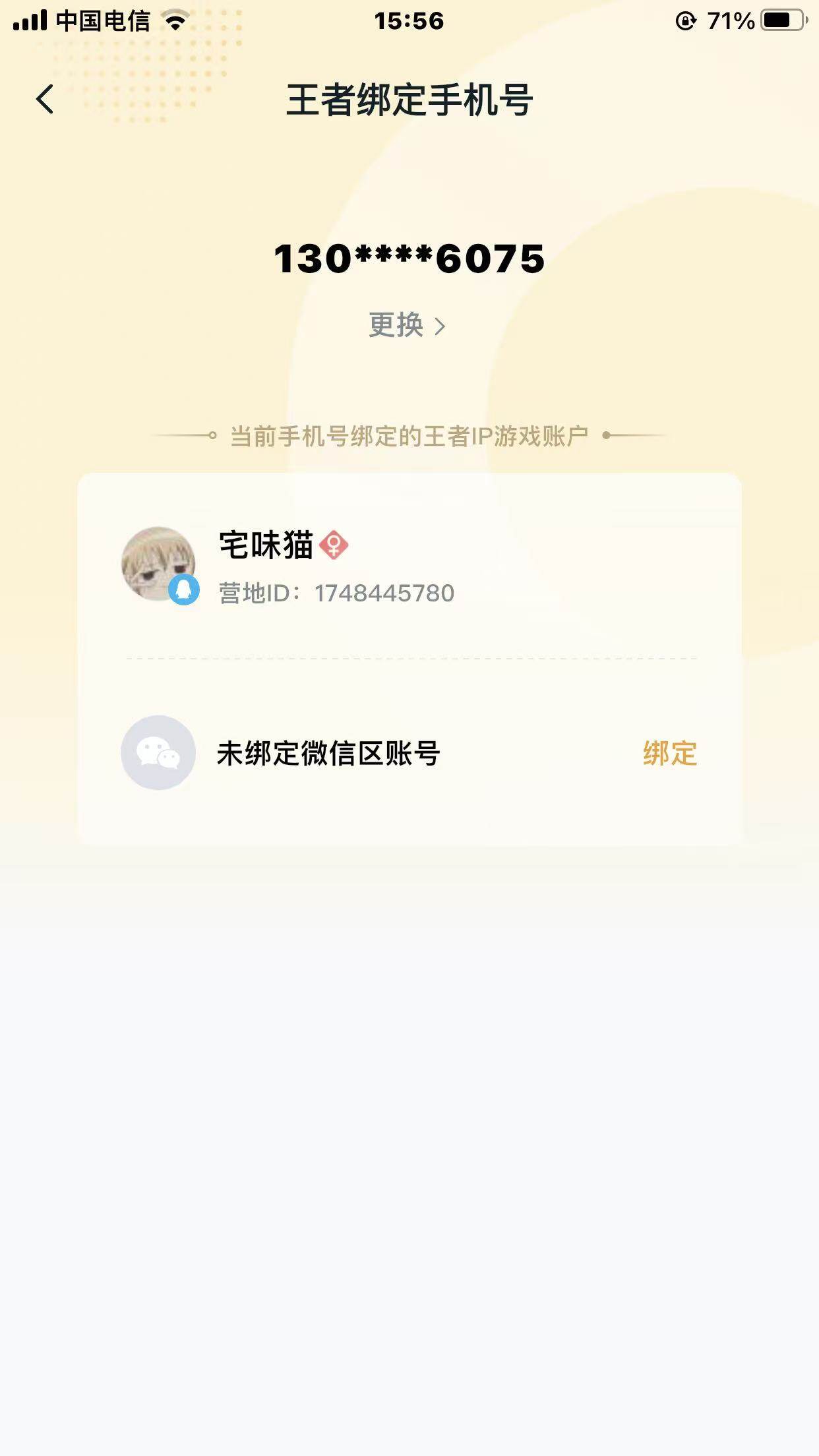
Task: Tap the masked phone number 130****6075
Action: [408, 260]
